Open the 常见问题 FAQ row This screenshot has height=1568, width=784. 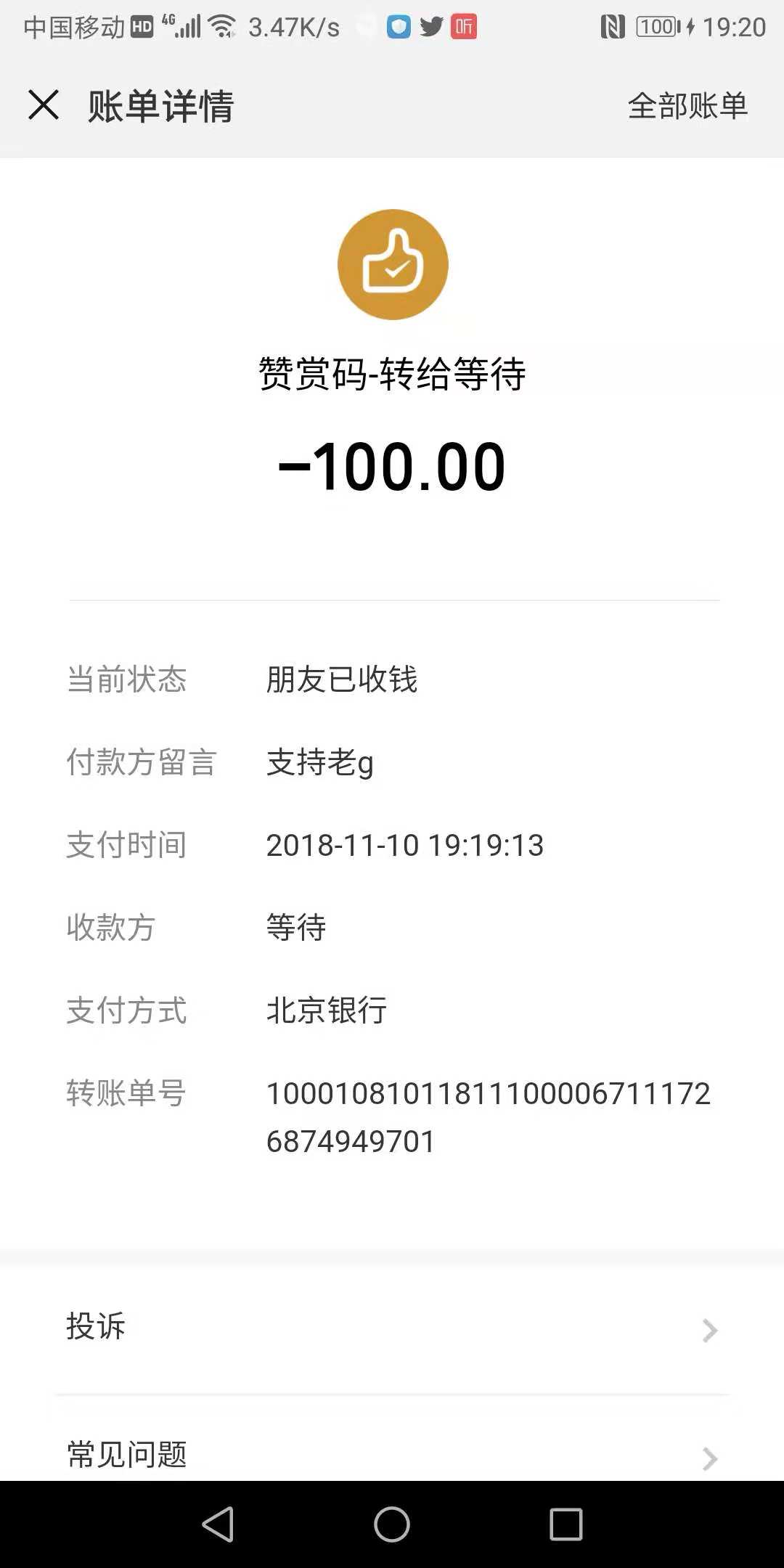point(392,1454)
